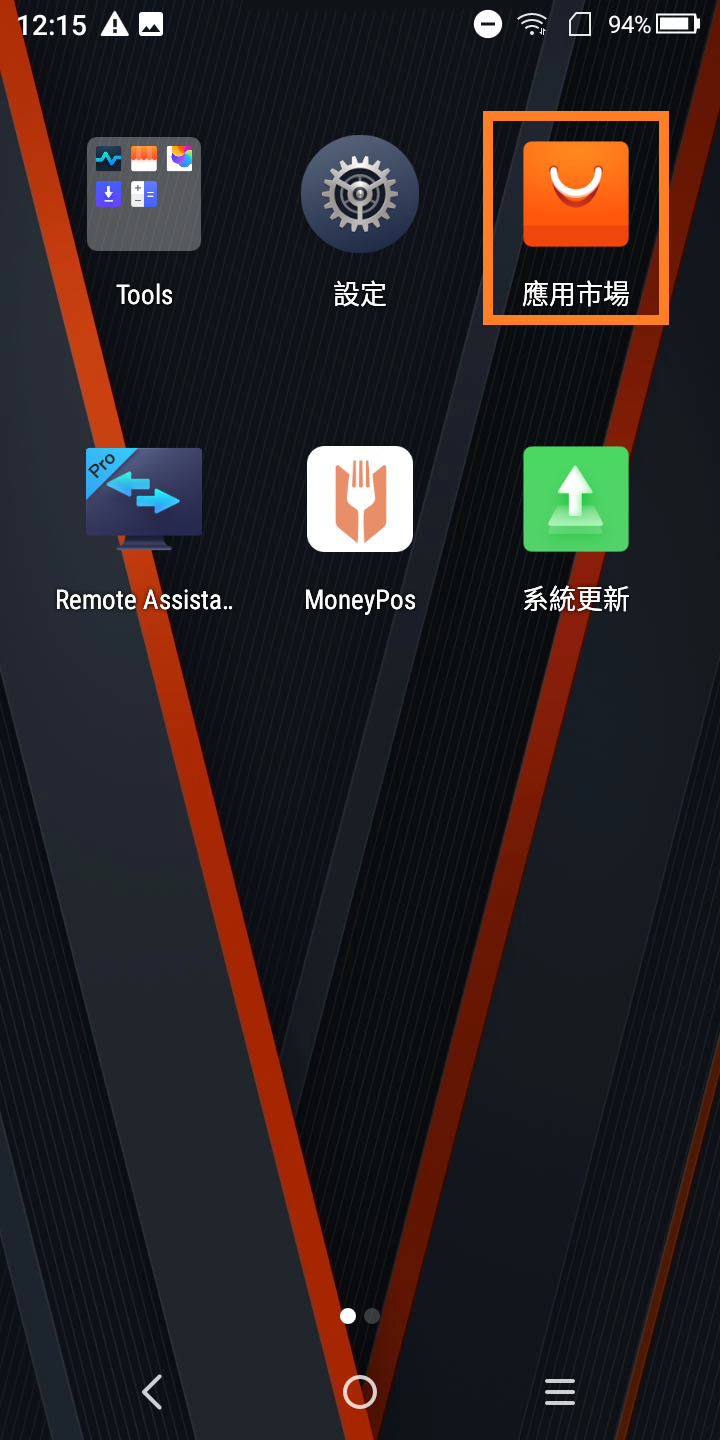Launch the MoneyPos app
The width and height of the screenshot is (720, 1440).
click(x=360, y=499)
